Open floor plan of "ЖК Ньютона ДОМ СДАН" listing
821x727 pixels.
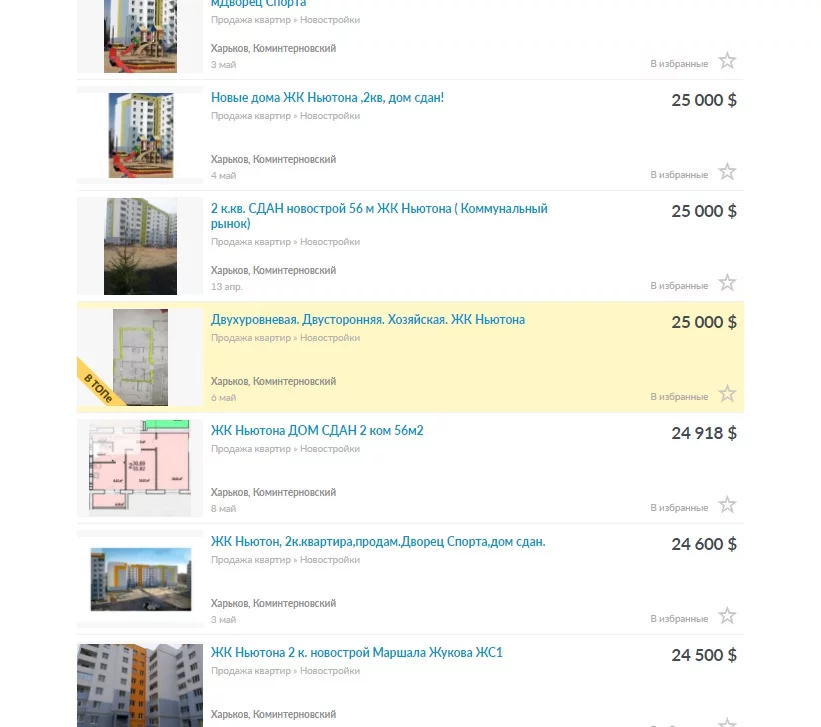(140, 468)
